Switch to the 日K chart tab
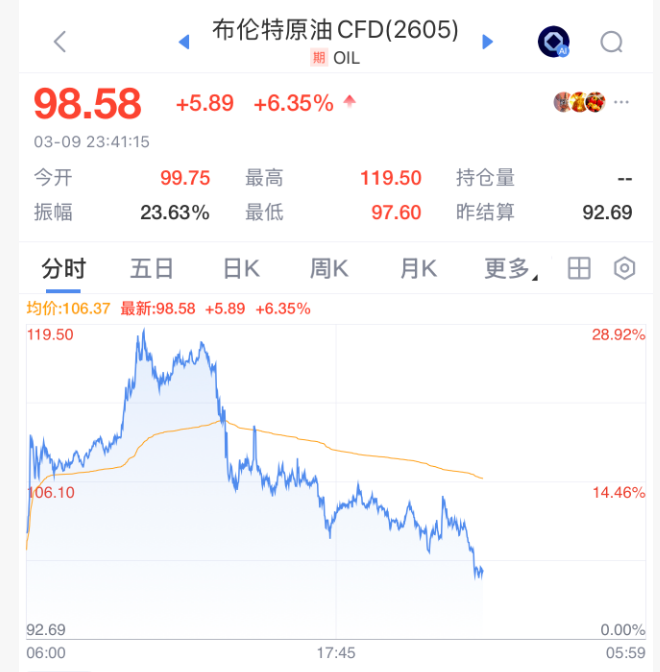This screenshot has height=672, width=660. click(x=241, y=268)
